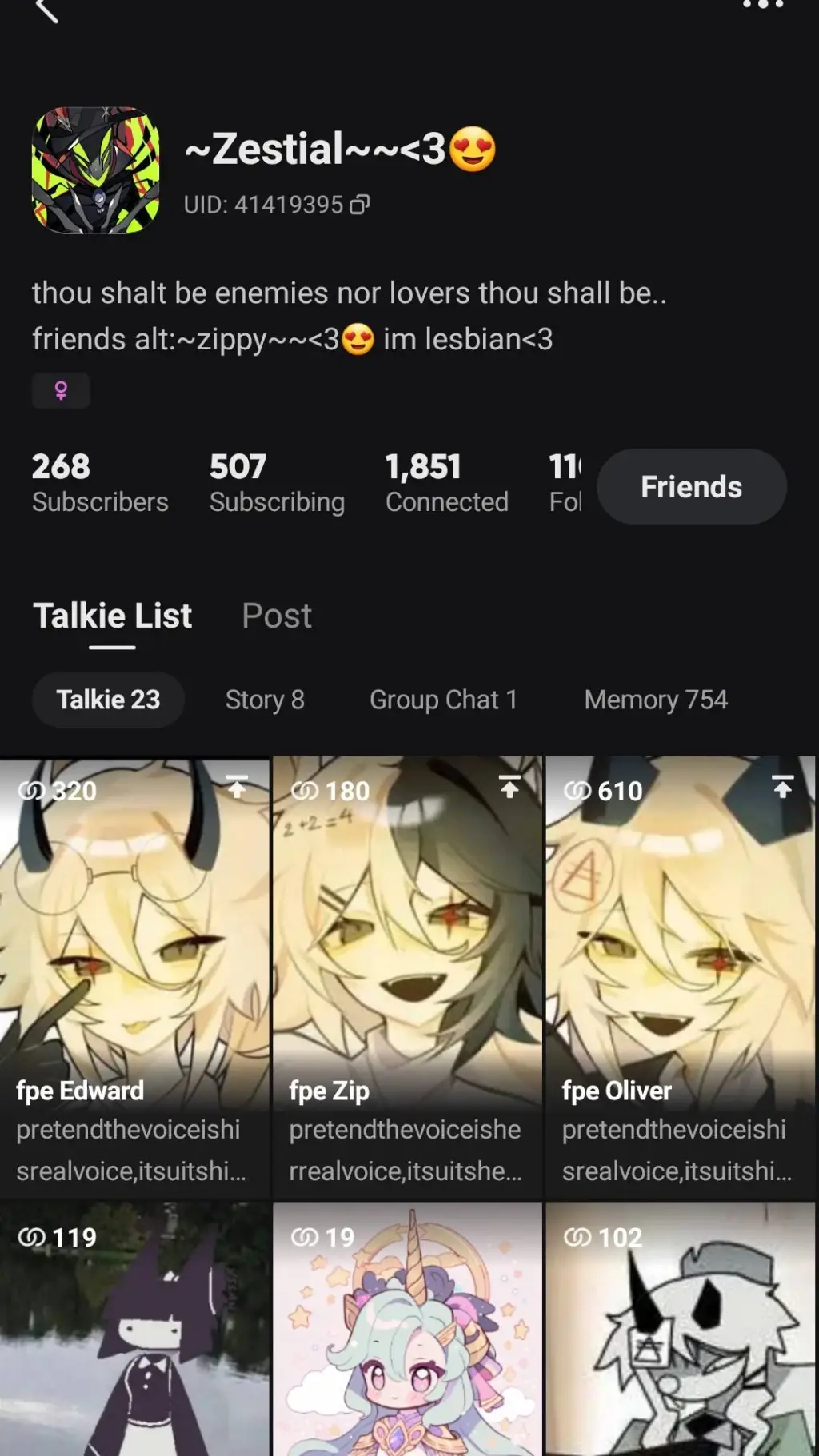Viewport: 819px width, 1456px height.
Task: Select the Talkie List tab
Action: 112,616
